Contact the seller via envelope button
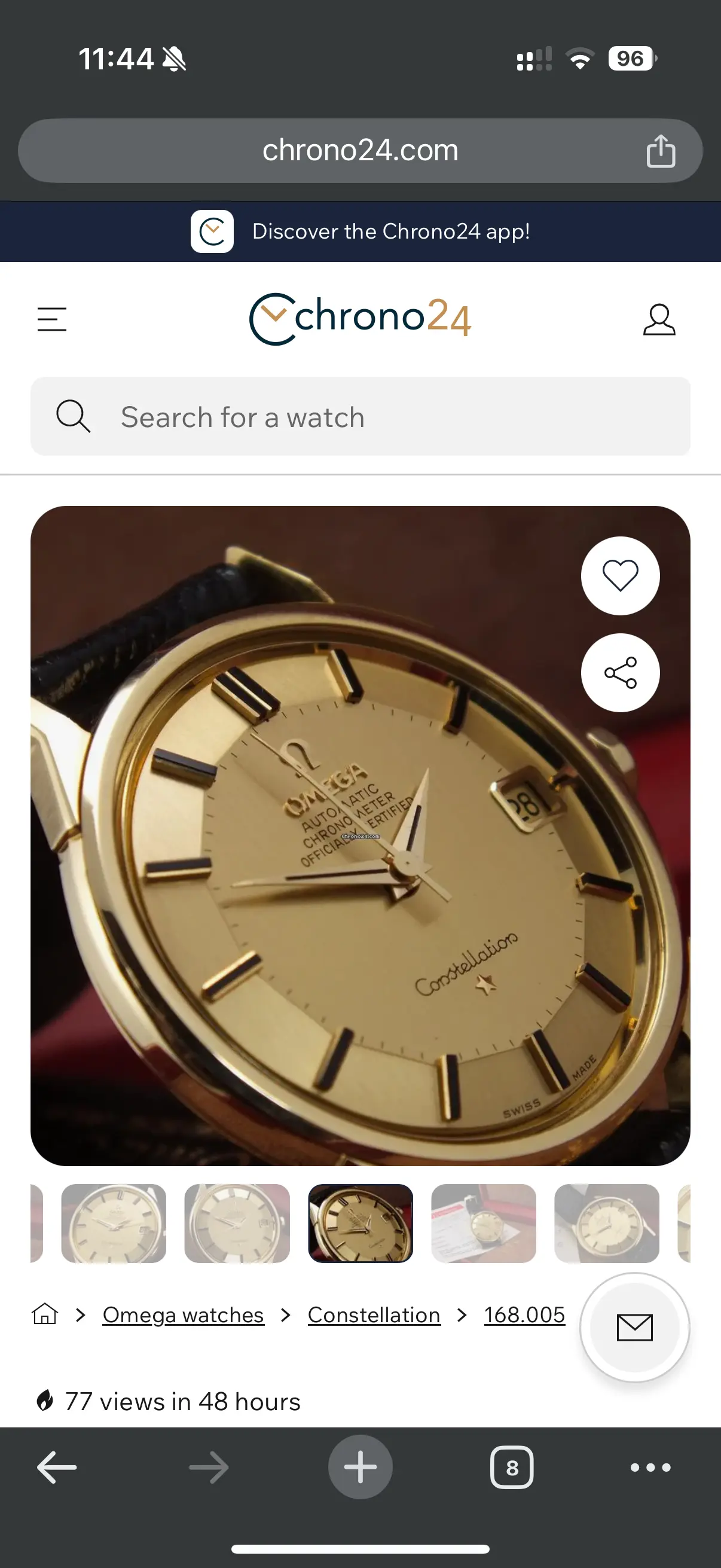The height and width of the screenshot is (1568, 721). pyautogui.click(x=634, y=1328)
